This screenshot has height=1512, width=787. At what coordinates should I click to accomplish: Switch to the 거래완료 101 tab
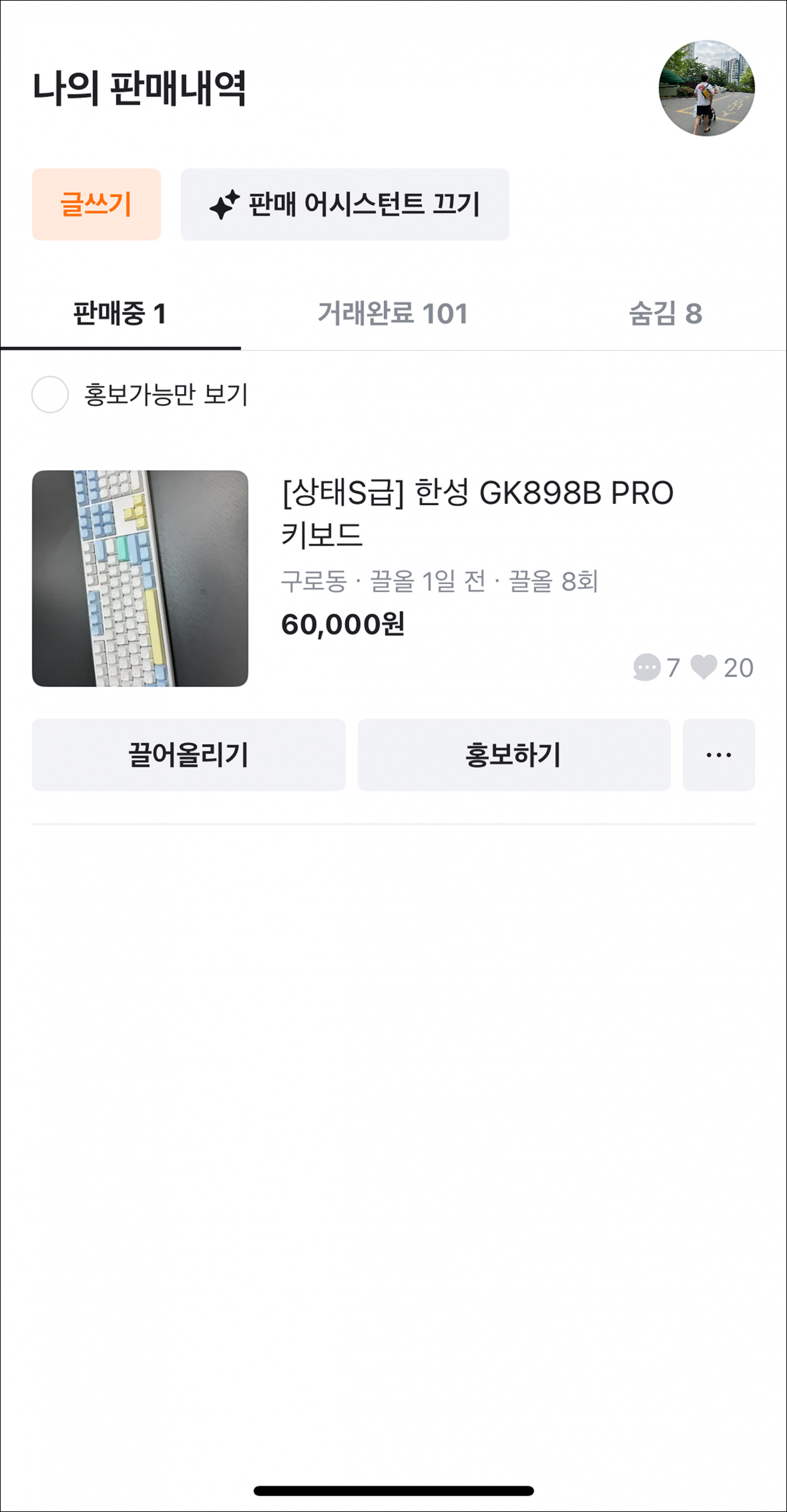[392, 313]
